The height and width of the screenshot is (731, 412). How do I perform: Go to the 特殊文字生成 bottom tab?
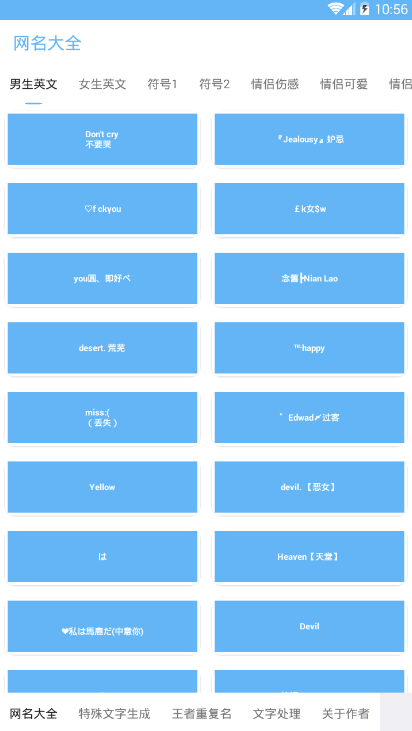click(x=115, y=713)
